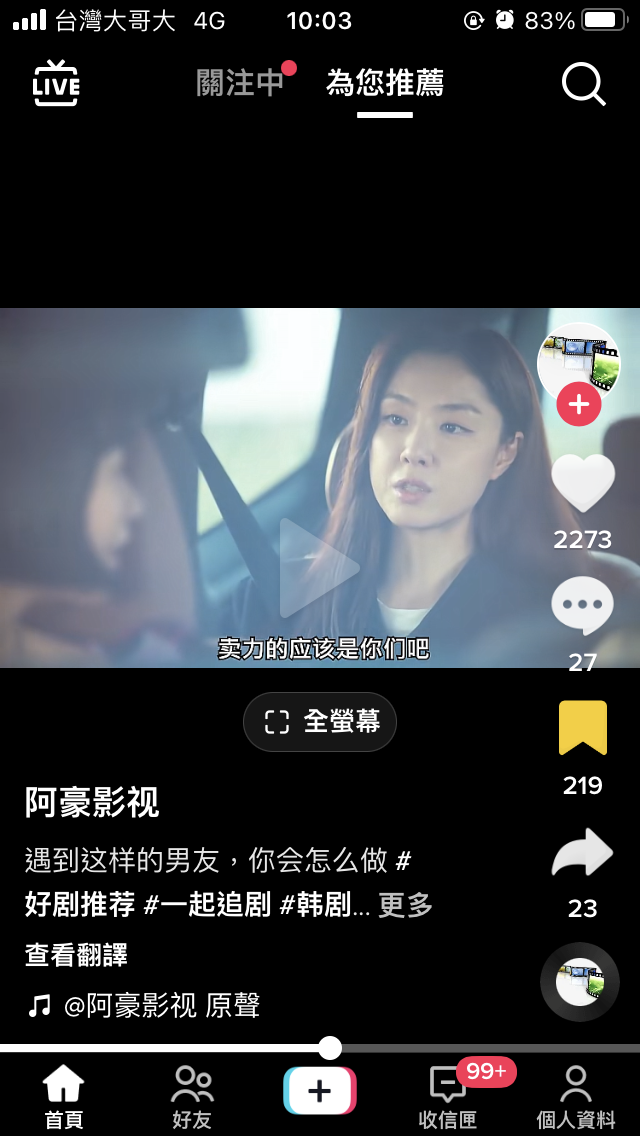Viewport: 640px width, 1136px height.
Task: Open the spinning sound disc
Action: [580, 982]
